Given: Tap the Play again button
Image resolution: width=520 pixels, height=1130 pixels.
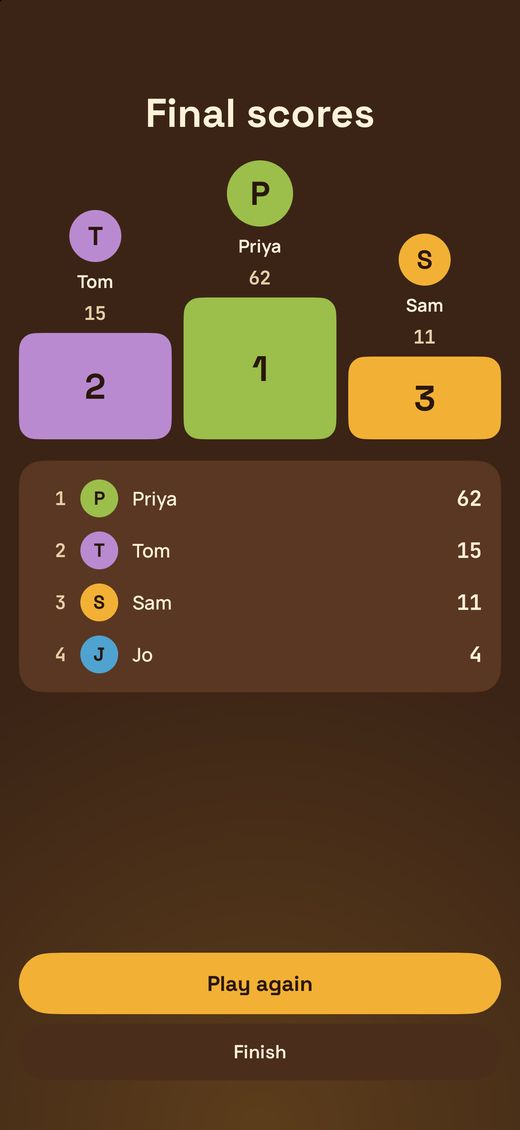Looking at the screenshot, I should click(260, 984).
